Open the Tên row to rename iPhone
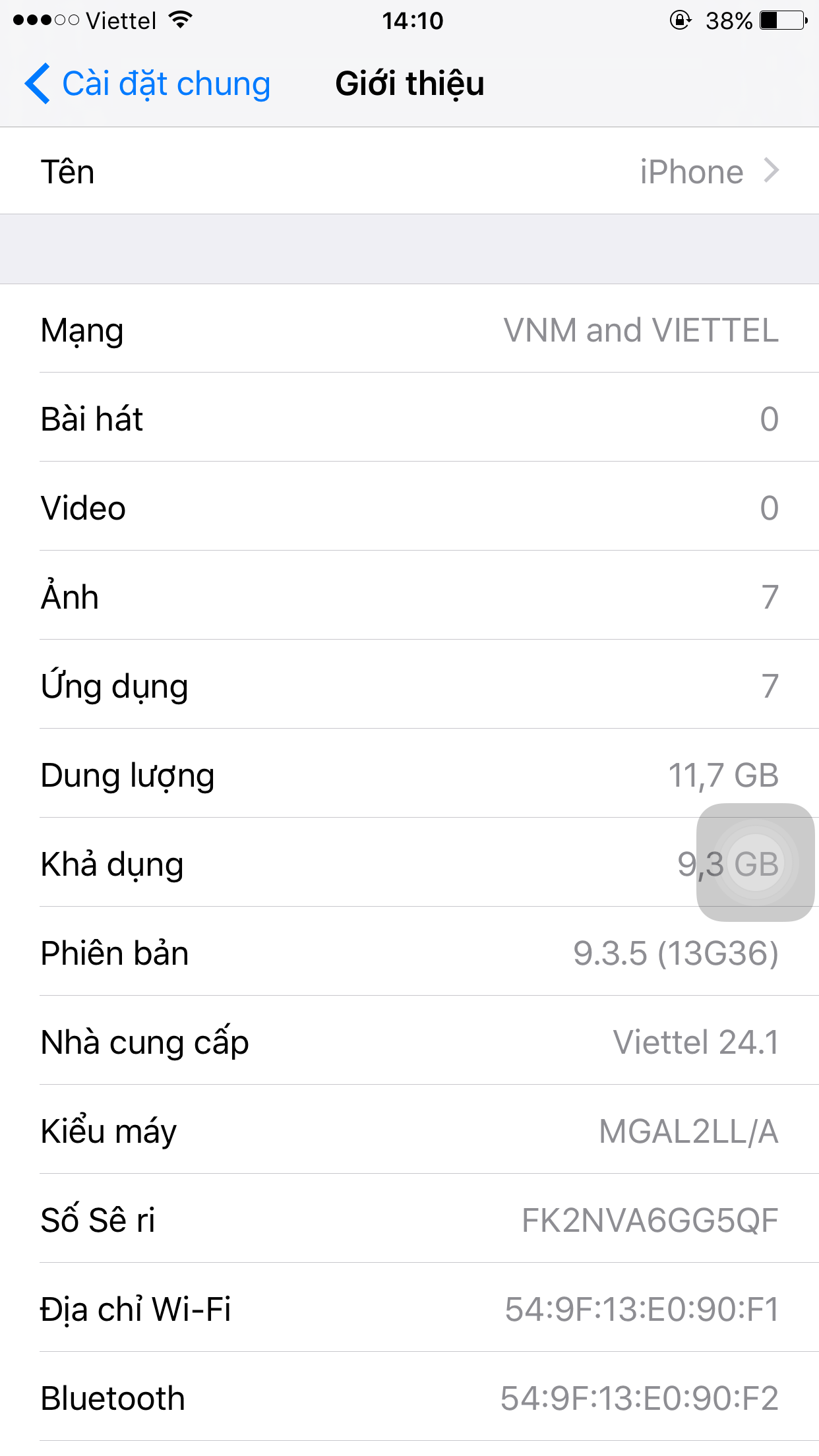Viewport: 819px width, 1456px height. 409,171
